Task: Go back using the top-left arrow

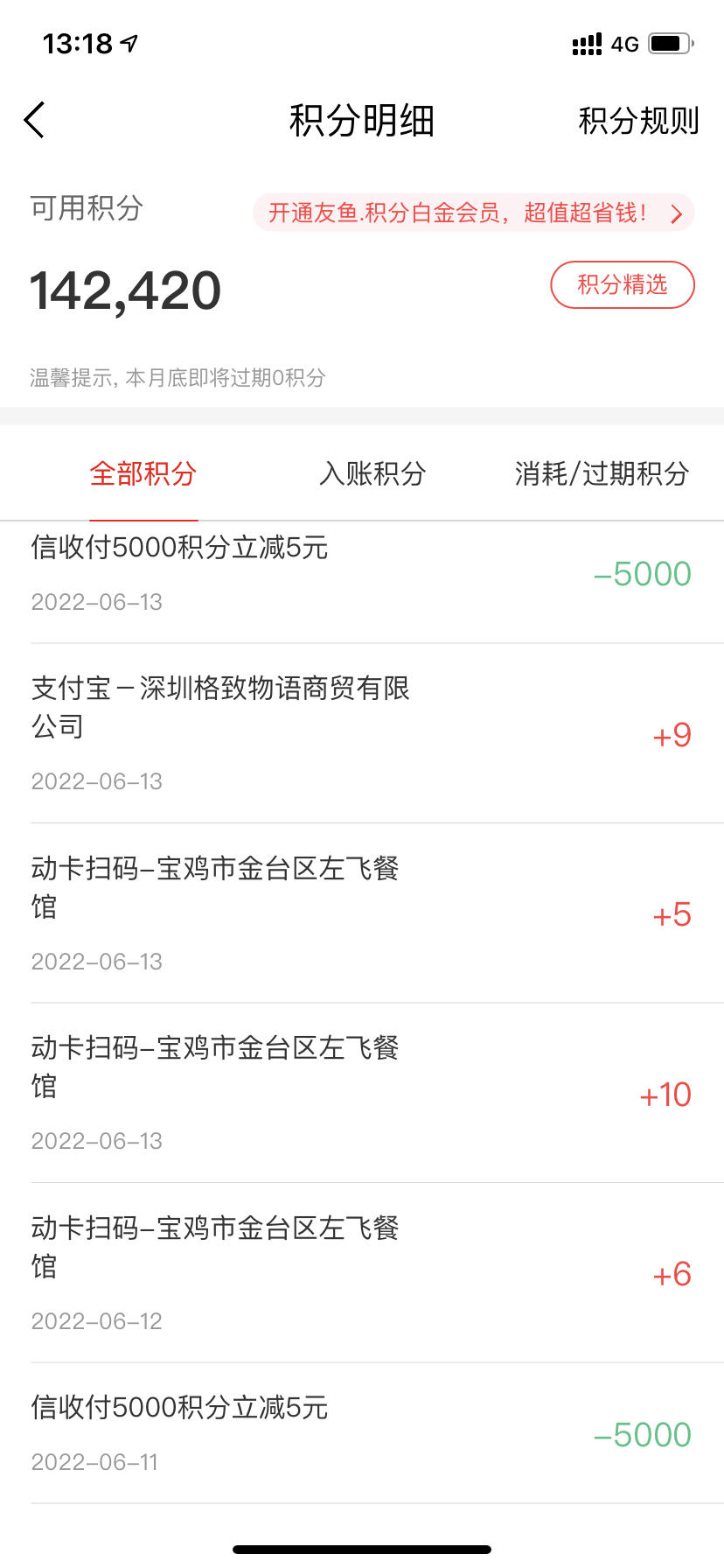Action: (x=34, y=120)
